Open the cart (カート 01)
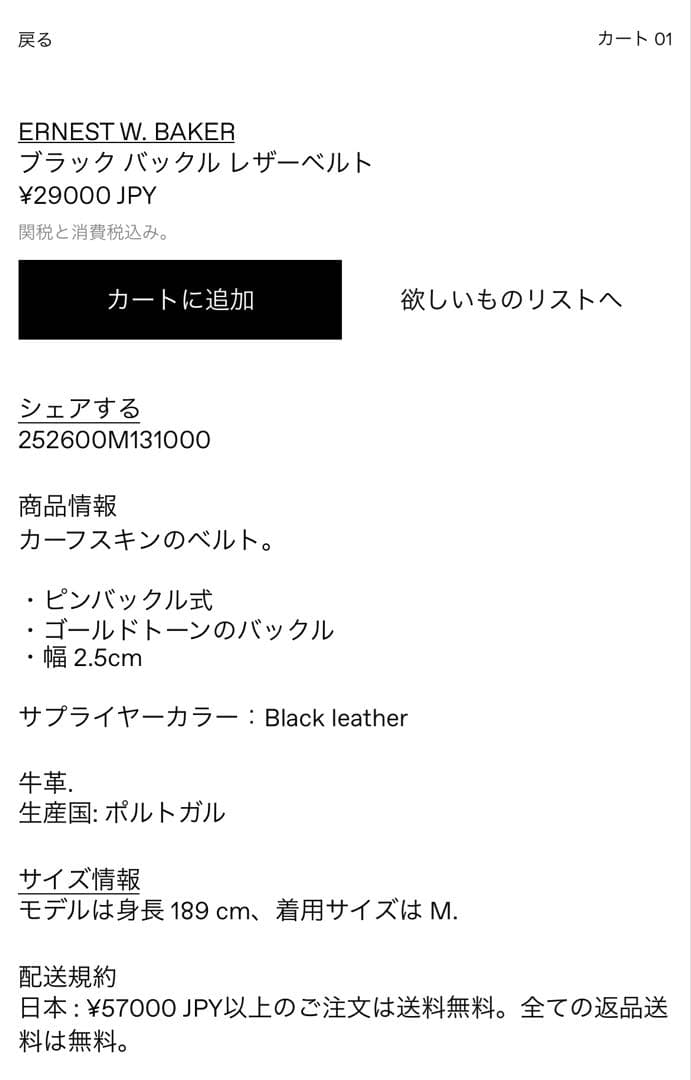Image resolution: width=691 pixels, height=1080 pixels. 634,39
